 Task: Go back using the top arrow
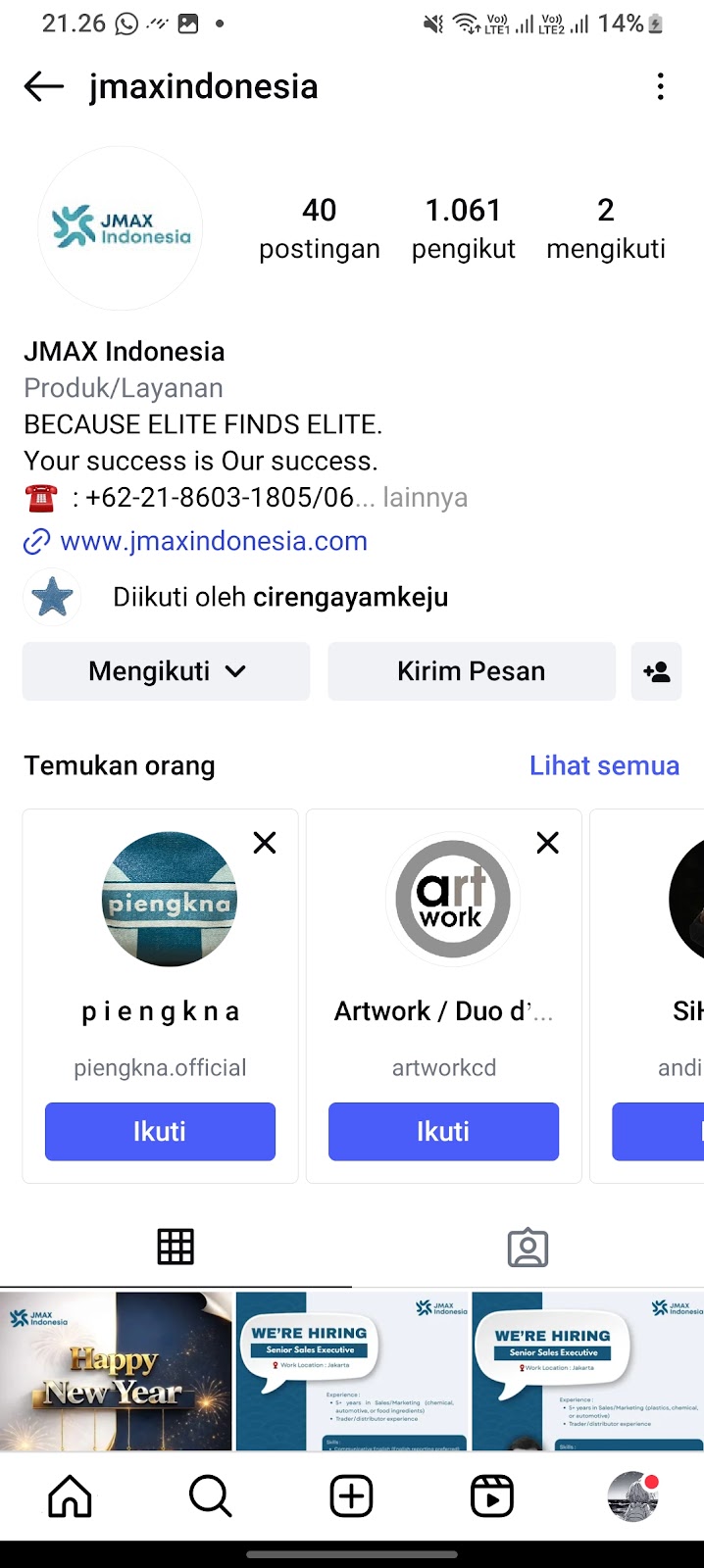pos(44,87)
